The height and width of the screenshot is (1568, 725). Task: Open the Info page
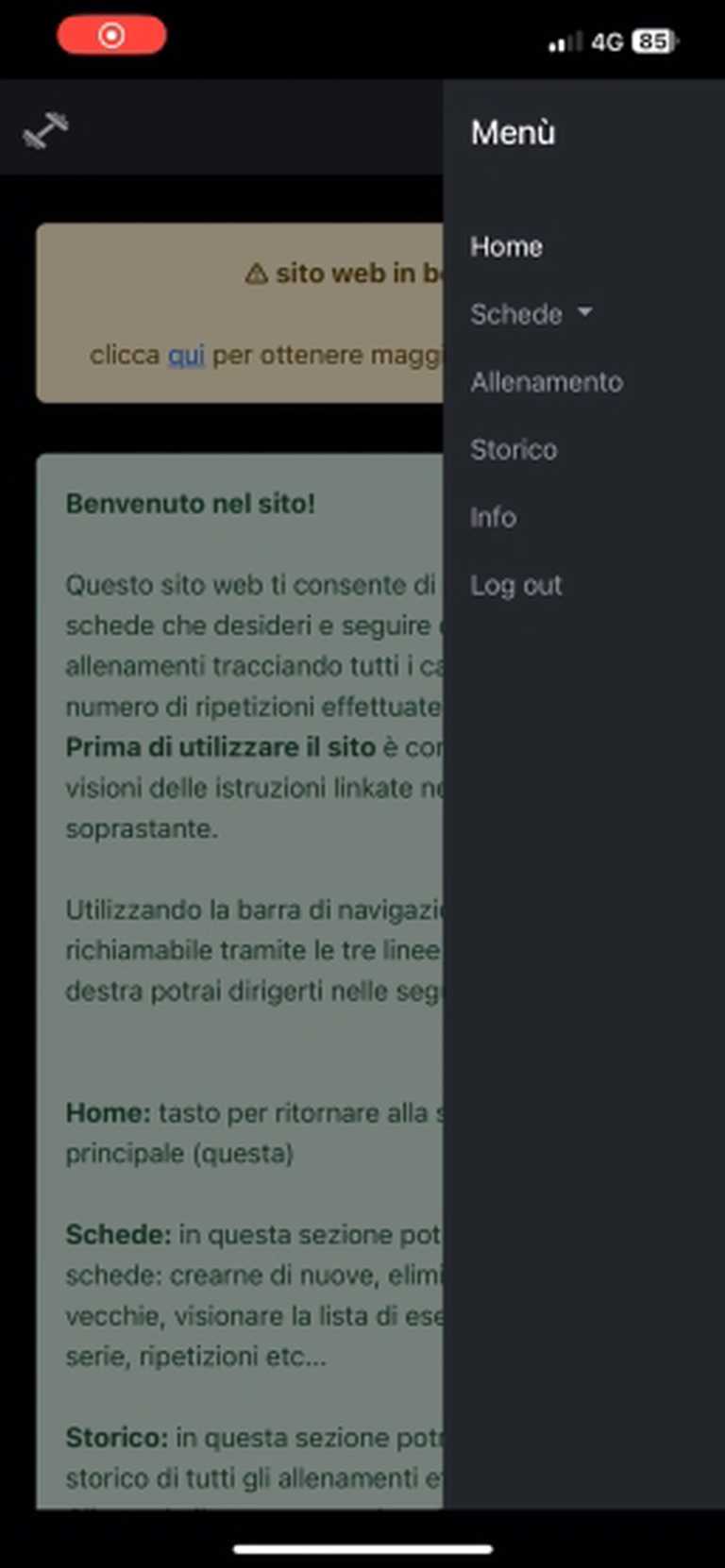pyautogui.click(x=493, y=517)
